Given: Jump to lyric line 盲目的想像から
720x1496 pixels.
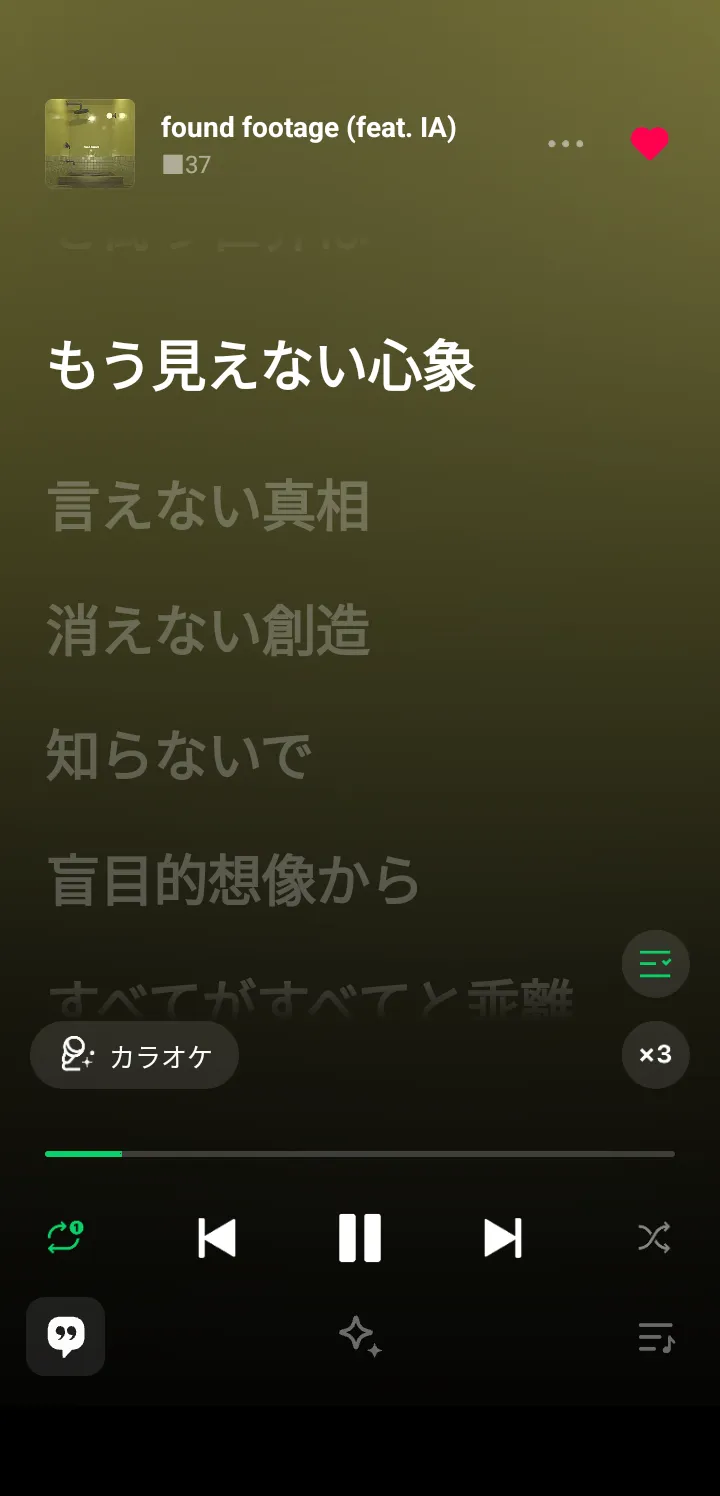Looking at the screenshot, I should point(234,880).
